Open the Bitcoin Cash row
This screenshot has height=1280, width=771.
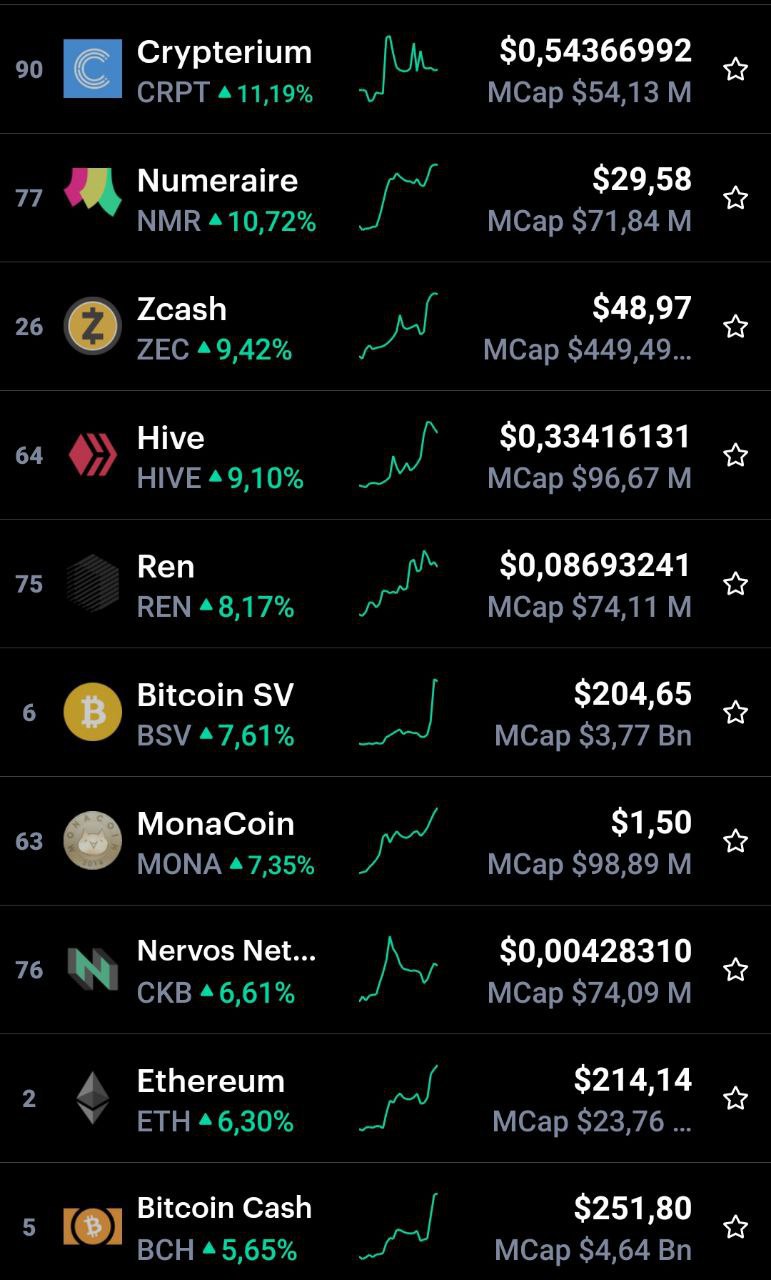385,1226
